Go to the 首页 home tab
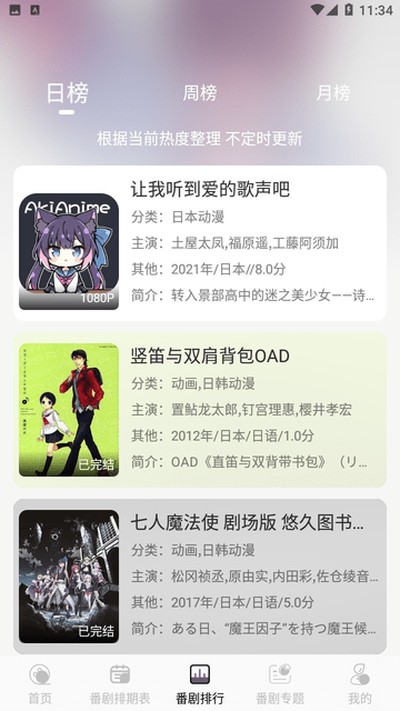Viewport: 400px width, 711px height. click(x=40, y=683)
